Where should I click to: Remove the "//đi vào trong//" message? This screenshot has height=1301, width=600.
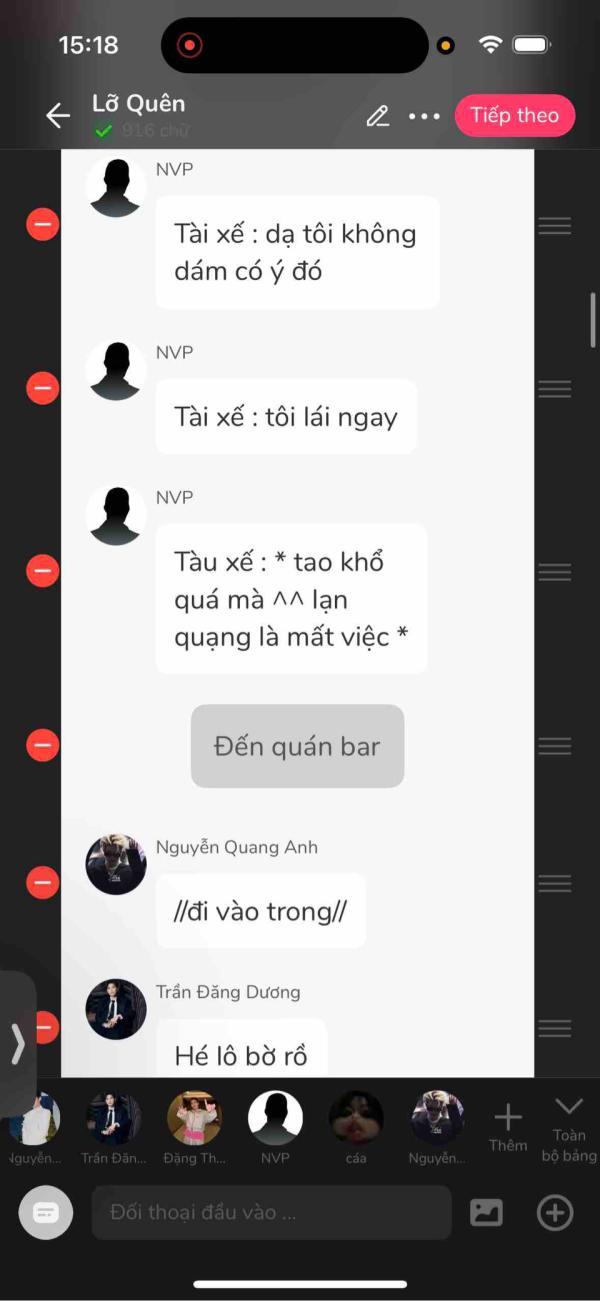[x=43, y=882]
